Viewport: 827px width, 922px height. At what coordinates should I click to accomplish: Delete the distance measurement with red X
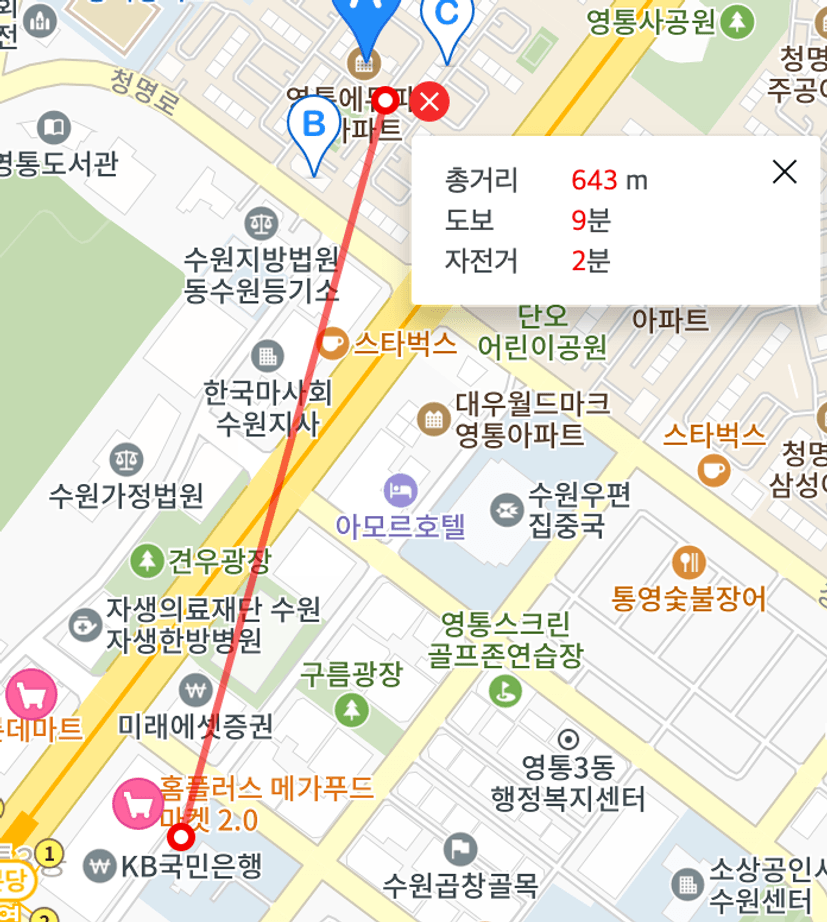click(431, 101)
